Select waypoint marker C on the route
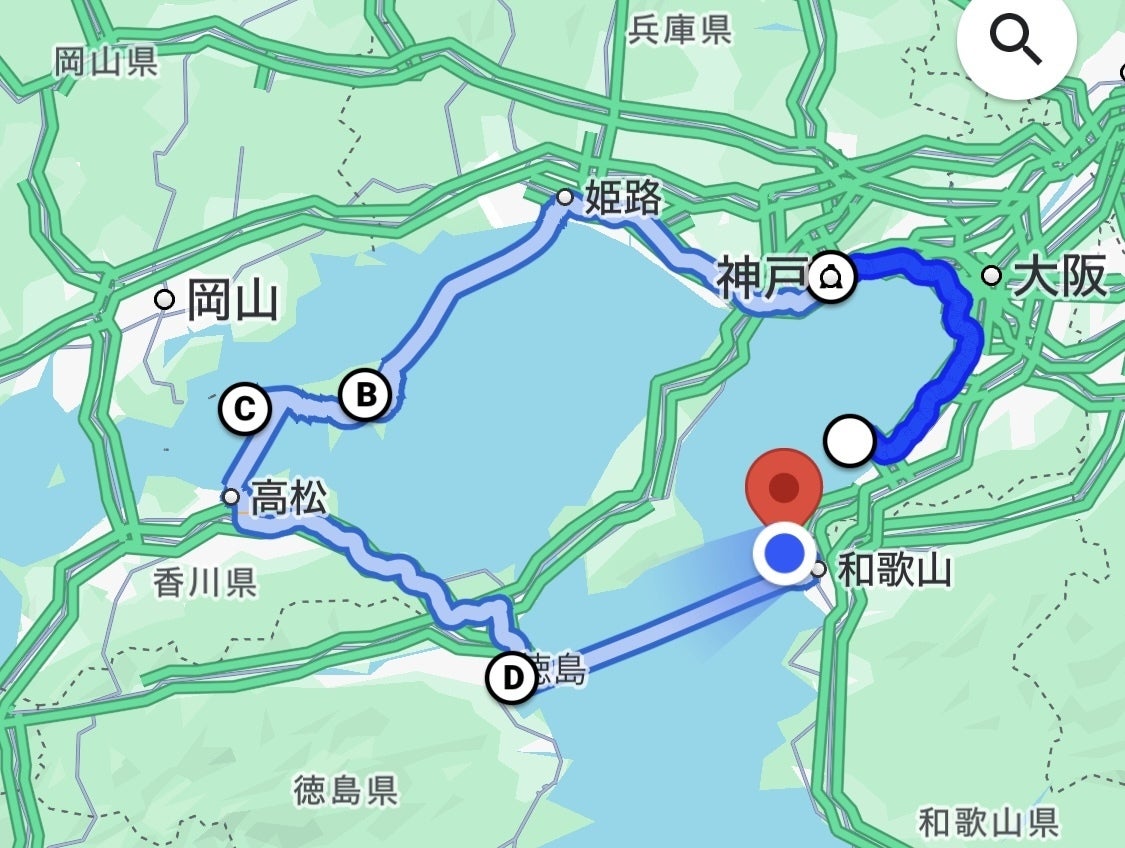1125x848 pixels. 245,408
